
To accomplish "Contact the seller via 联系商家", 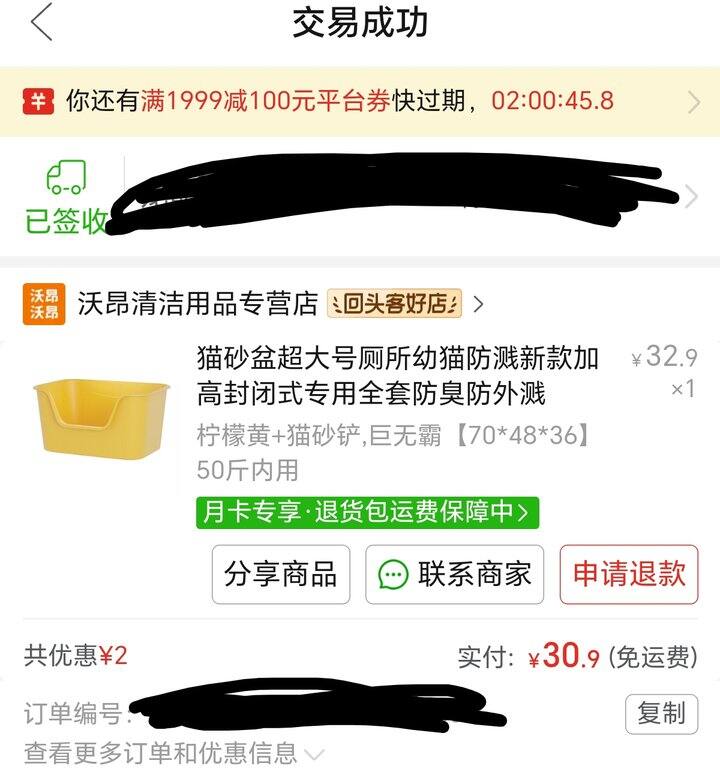I will click(x=455, y=574).
